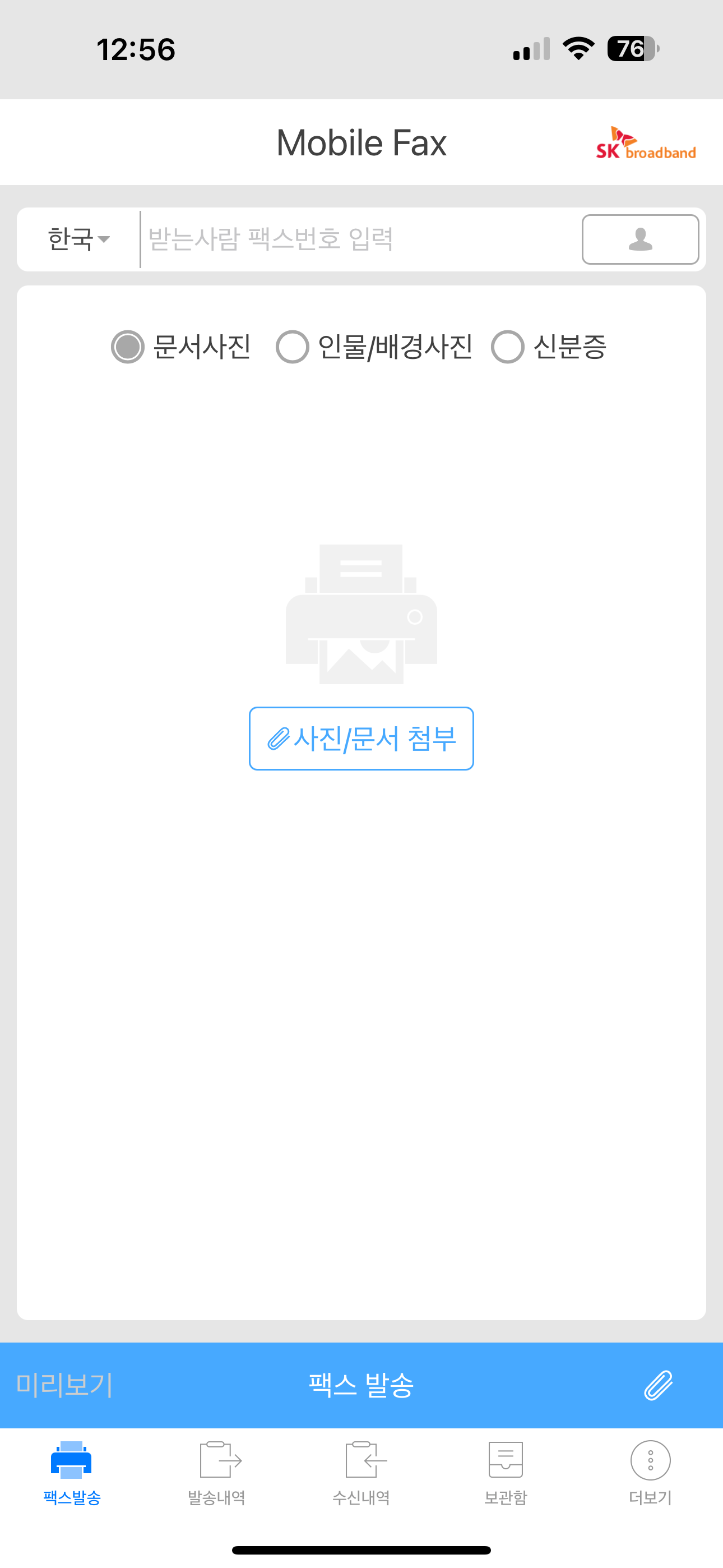723x1568 pixels.
Task: Open 더보기 more-options icon
Action: (650, 1460)
